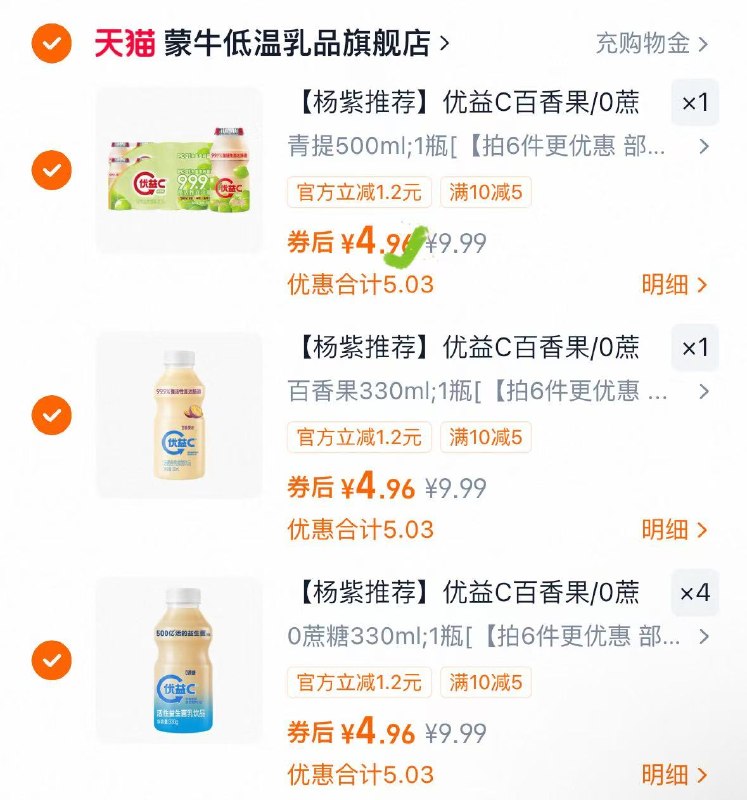Select the 官方立减1.2元 coupon tag
Viewport: 747px width, 800px height.
[361, 192]
